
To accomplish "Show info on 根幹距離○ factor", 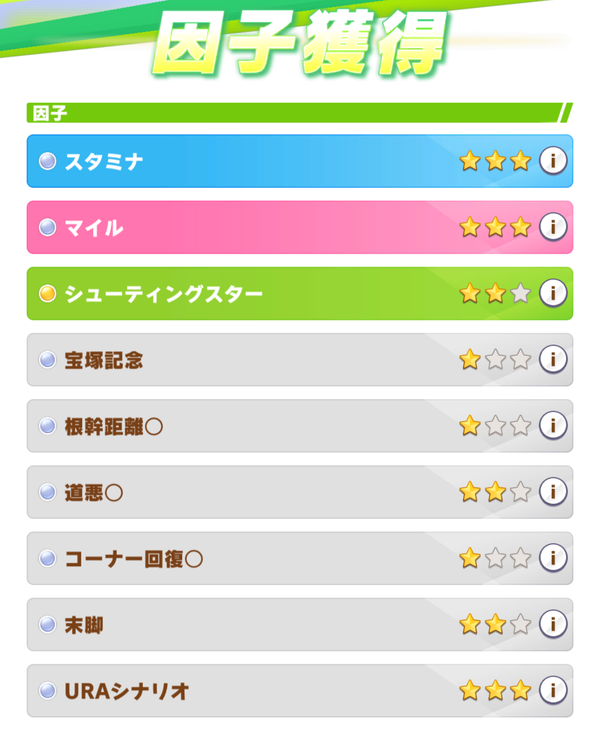I will 553,426.
